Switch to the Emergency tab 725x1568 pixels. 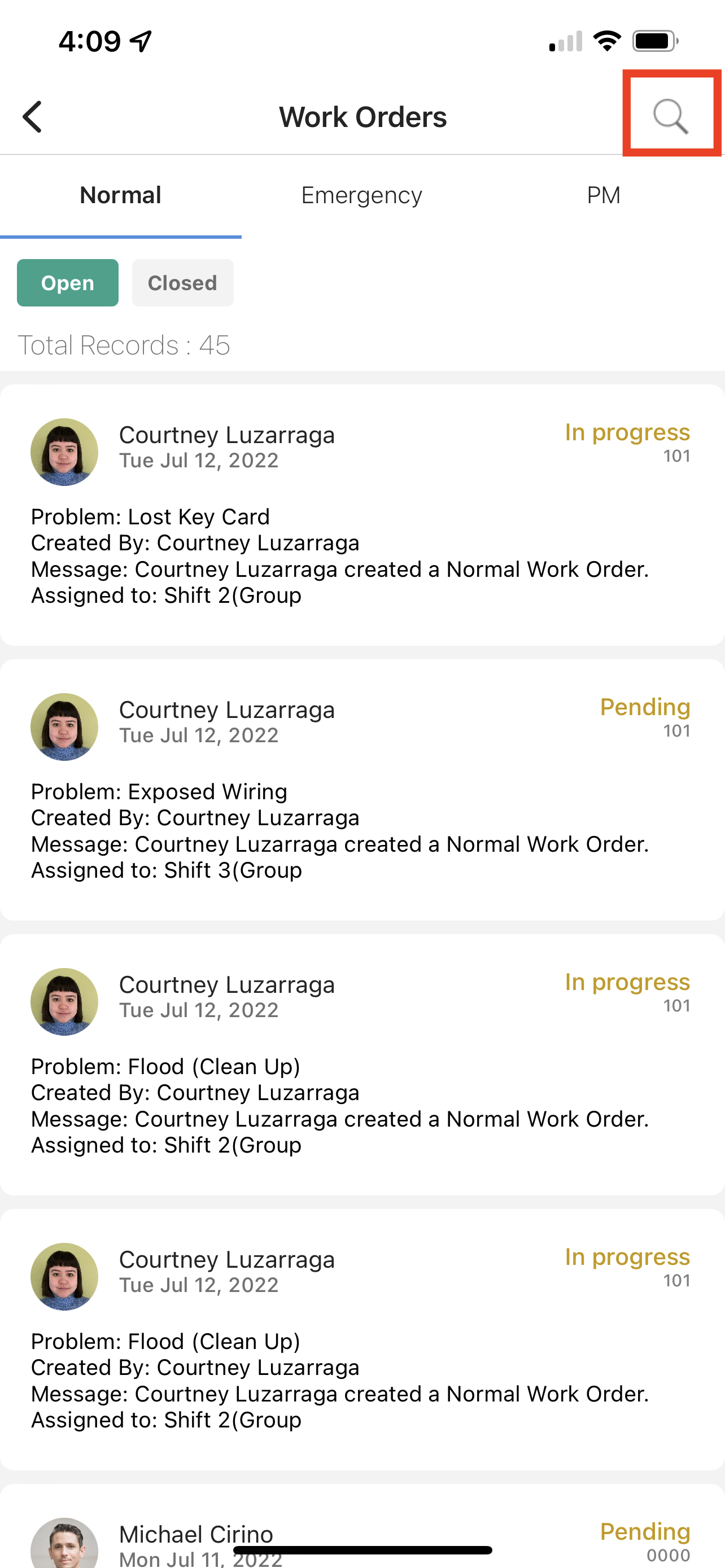(361, 195)
